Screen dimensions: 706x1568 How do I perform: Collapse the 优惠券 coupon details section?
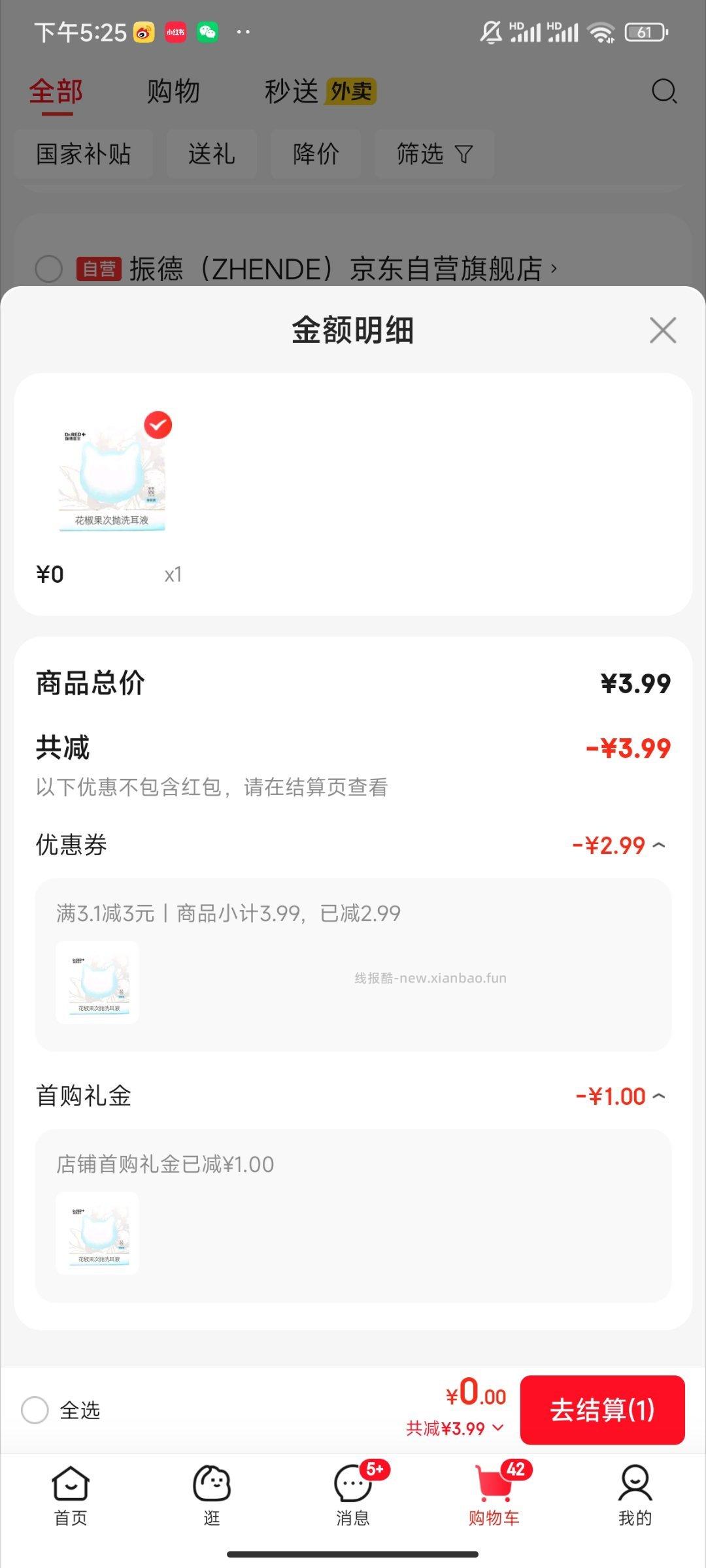(x=662, y=845)
